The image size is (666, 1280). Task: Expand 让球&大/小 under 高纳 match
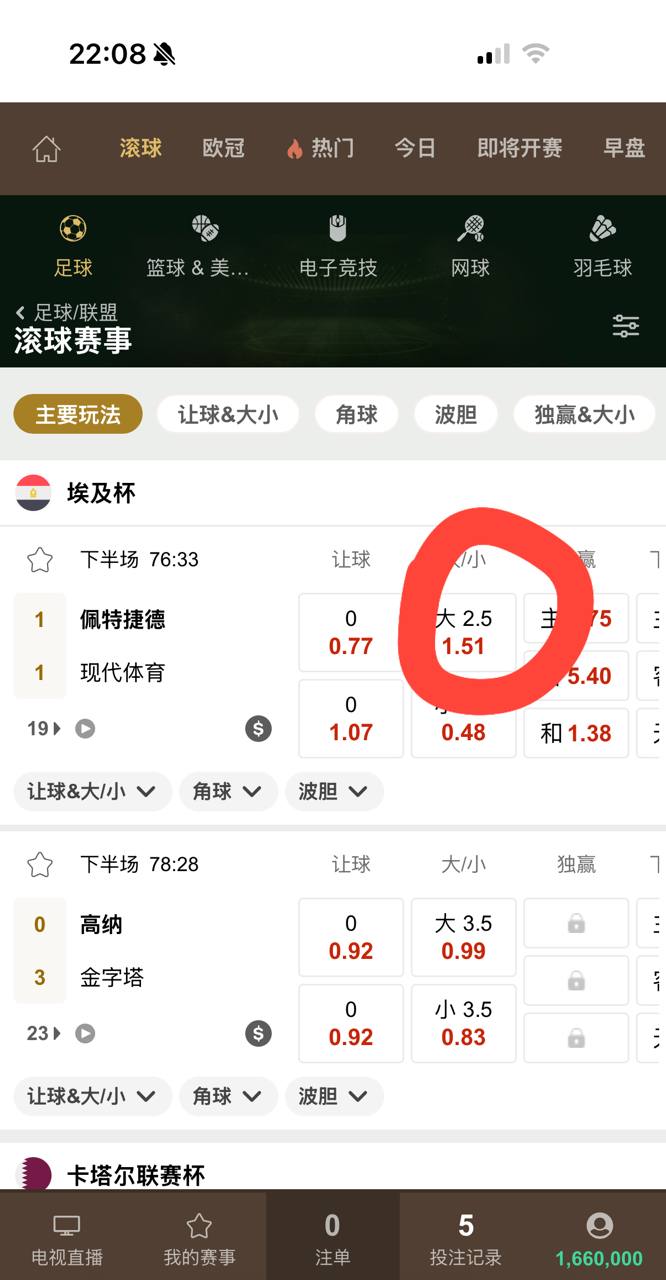92,1096
